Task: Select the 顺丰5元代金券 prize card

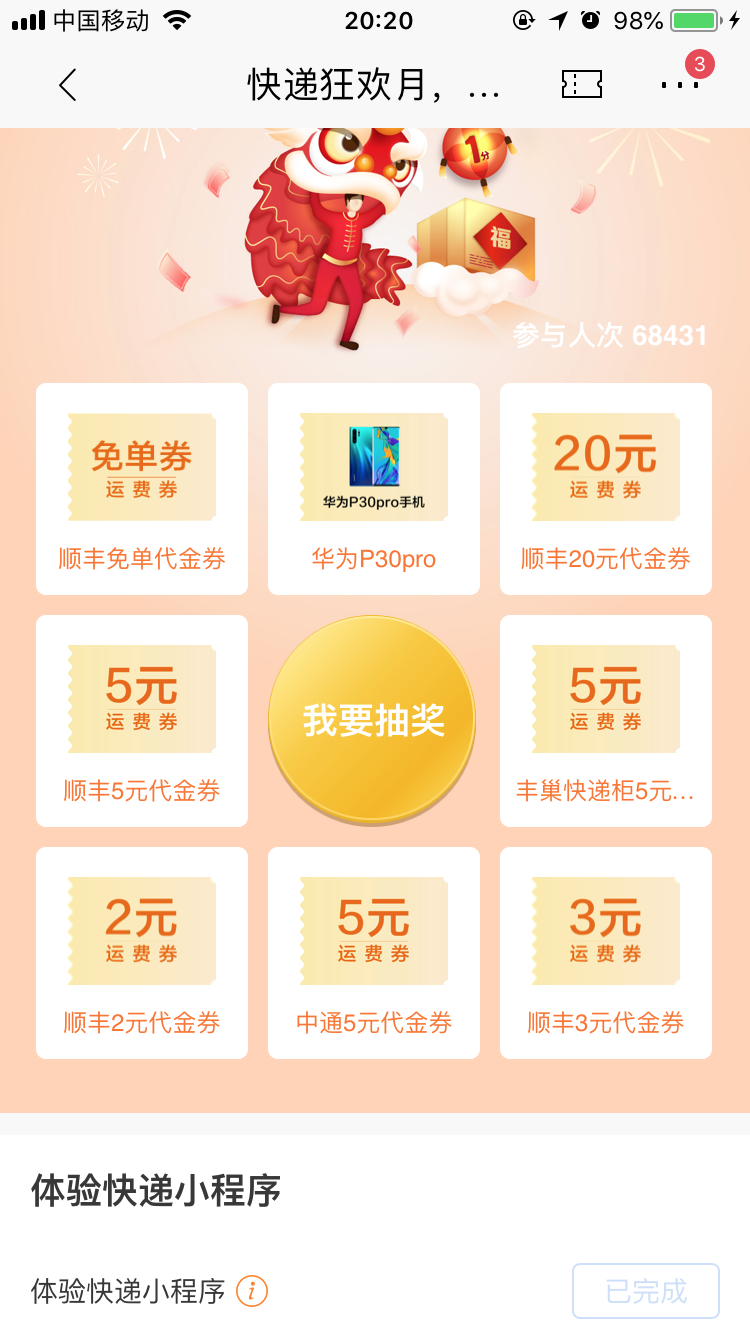Action: [x=141, y=720]
